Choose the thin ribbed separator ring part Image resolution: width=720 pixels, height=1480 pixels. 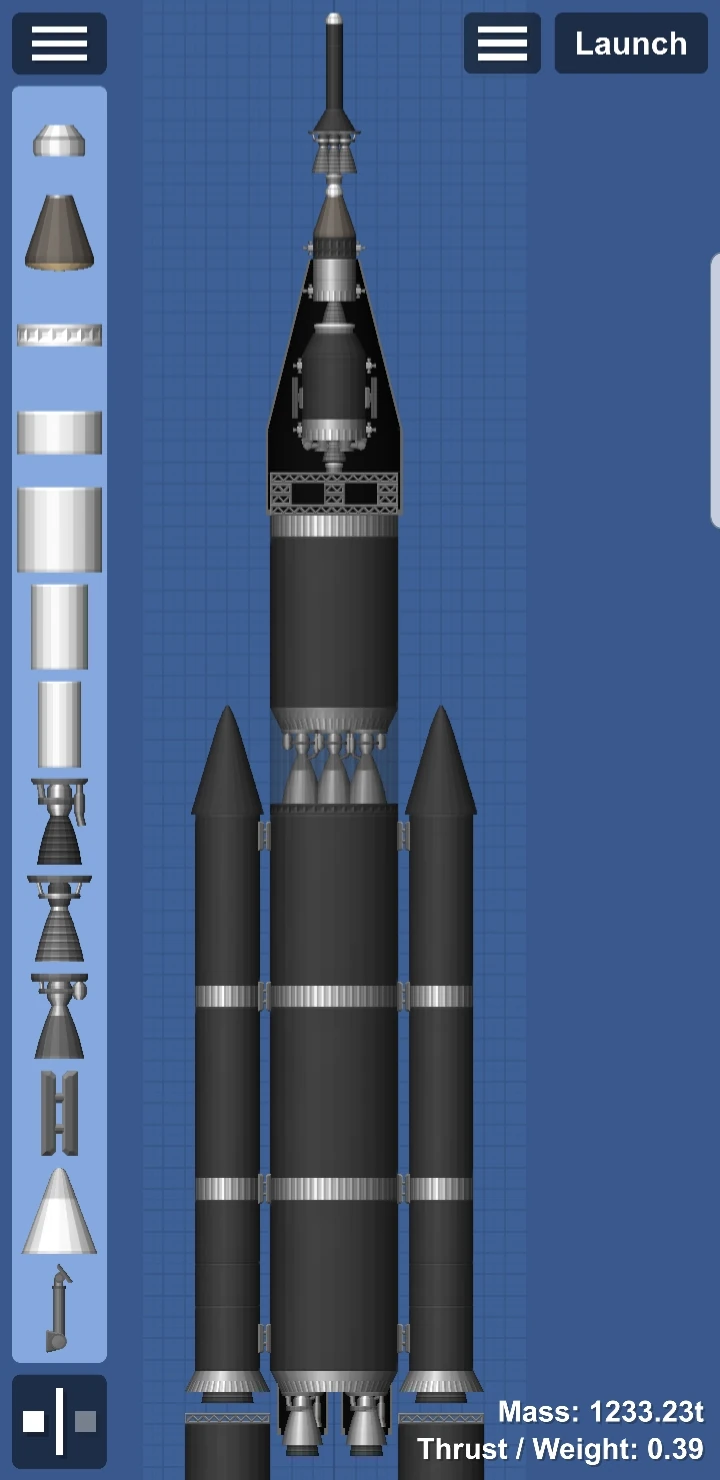tap(59, 334)
